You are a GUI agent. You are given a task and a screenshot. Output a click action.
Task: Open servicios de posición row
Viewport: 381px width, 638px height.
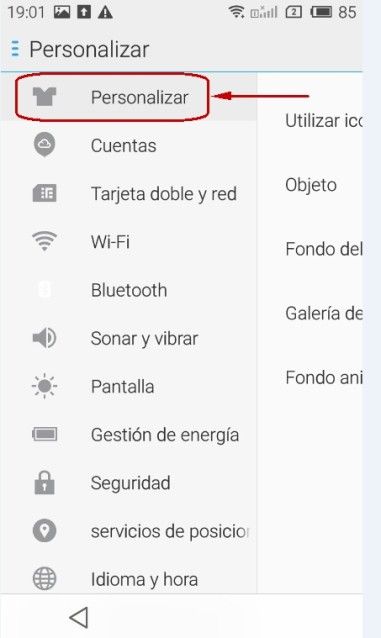[128, 531]
